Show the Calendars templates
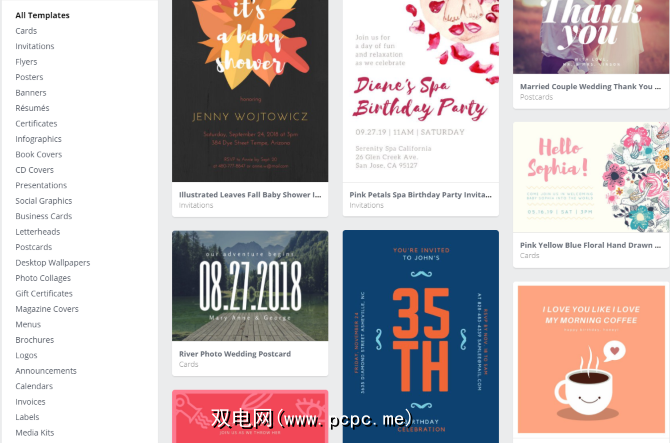The image size is (670, 443). 34,386
